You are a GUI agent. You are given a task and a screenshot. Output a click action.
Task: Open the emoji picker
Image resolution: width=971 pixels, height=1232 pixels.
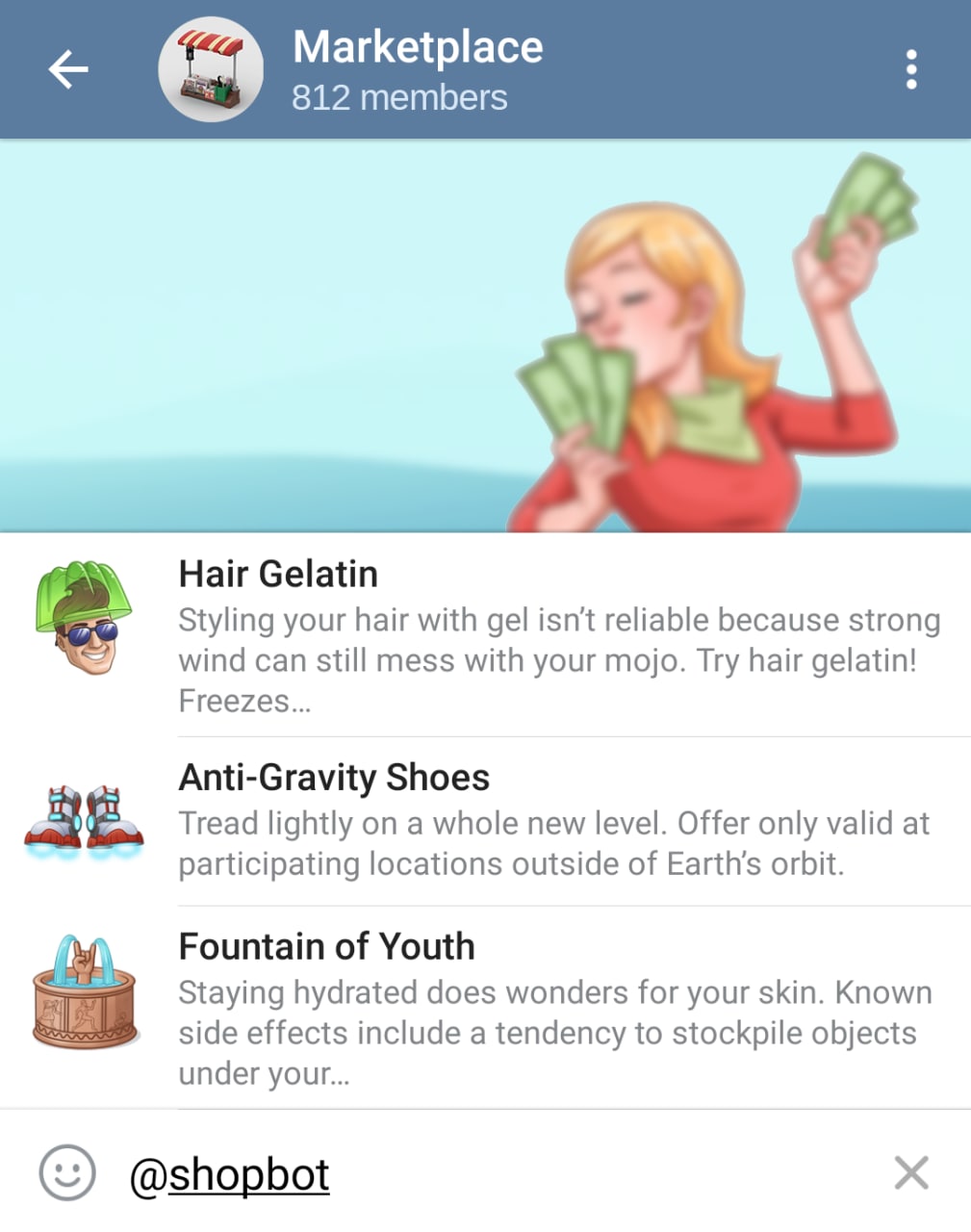[x=67, y=1172]
